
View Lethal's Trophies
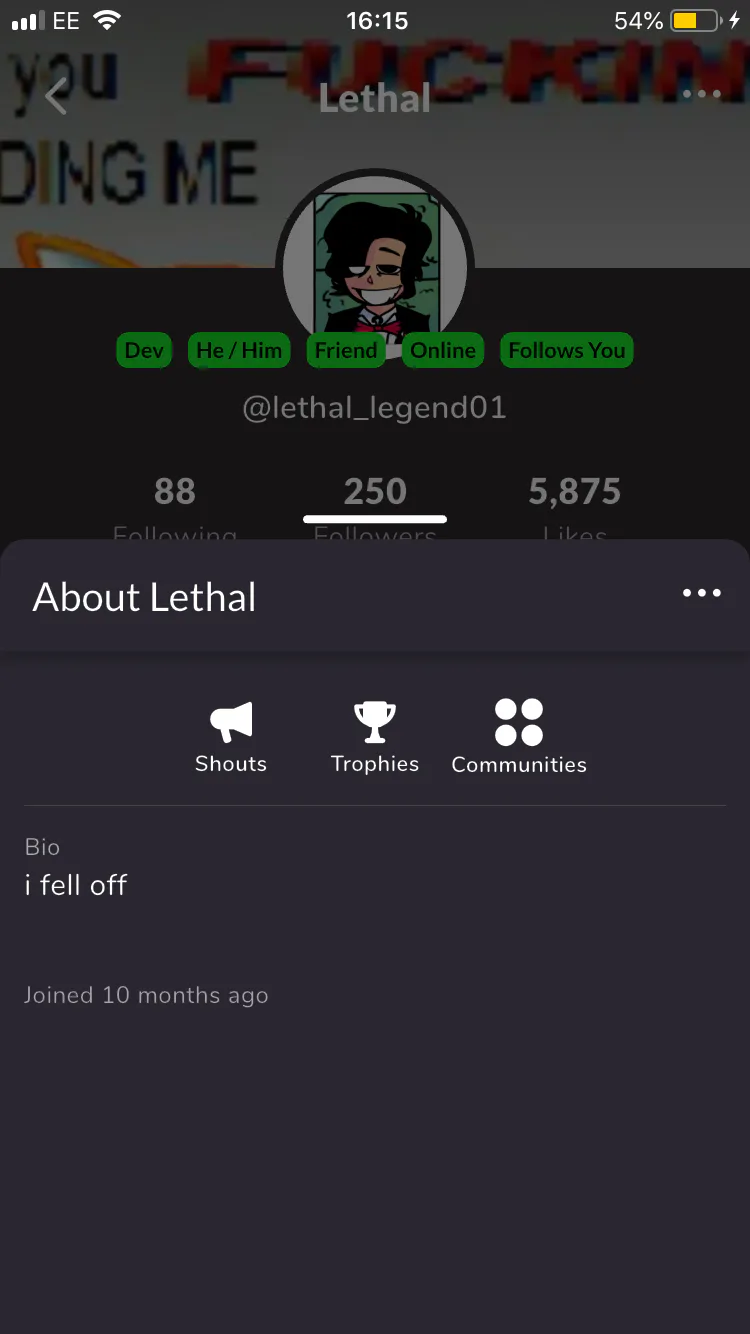click(375, 737)
